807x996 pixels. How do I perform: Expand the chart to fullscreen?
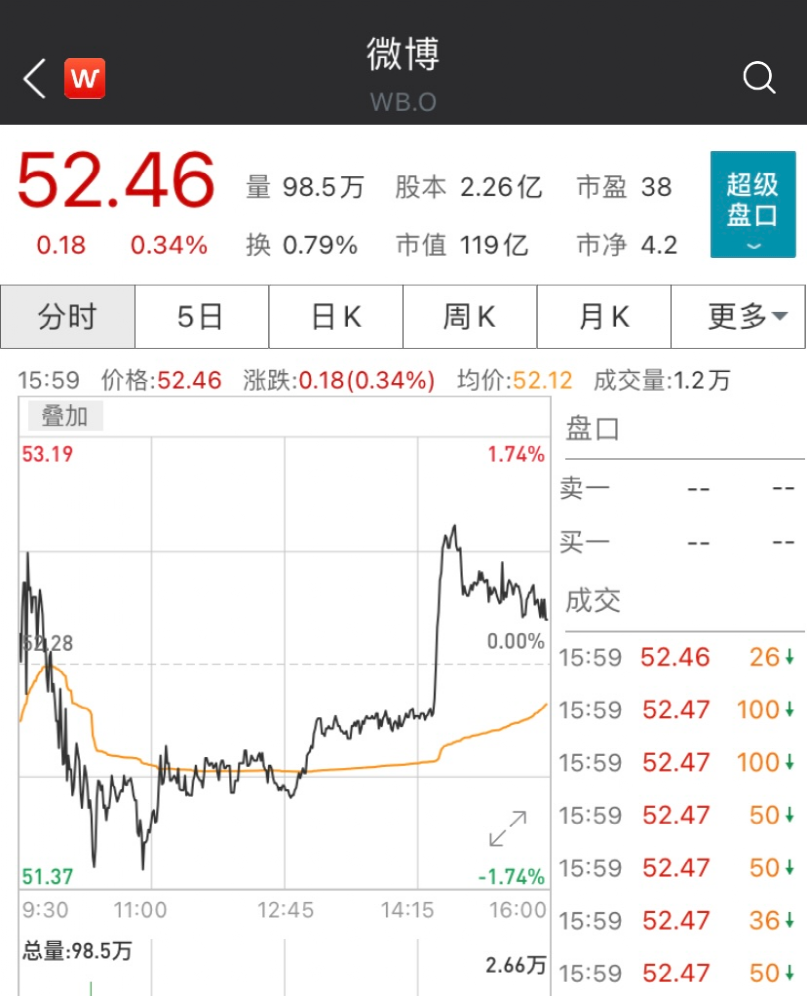coord(508,829)
